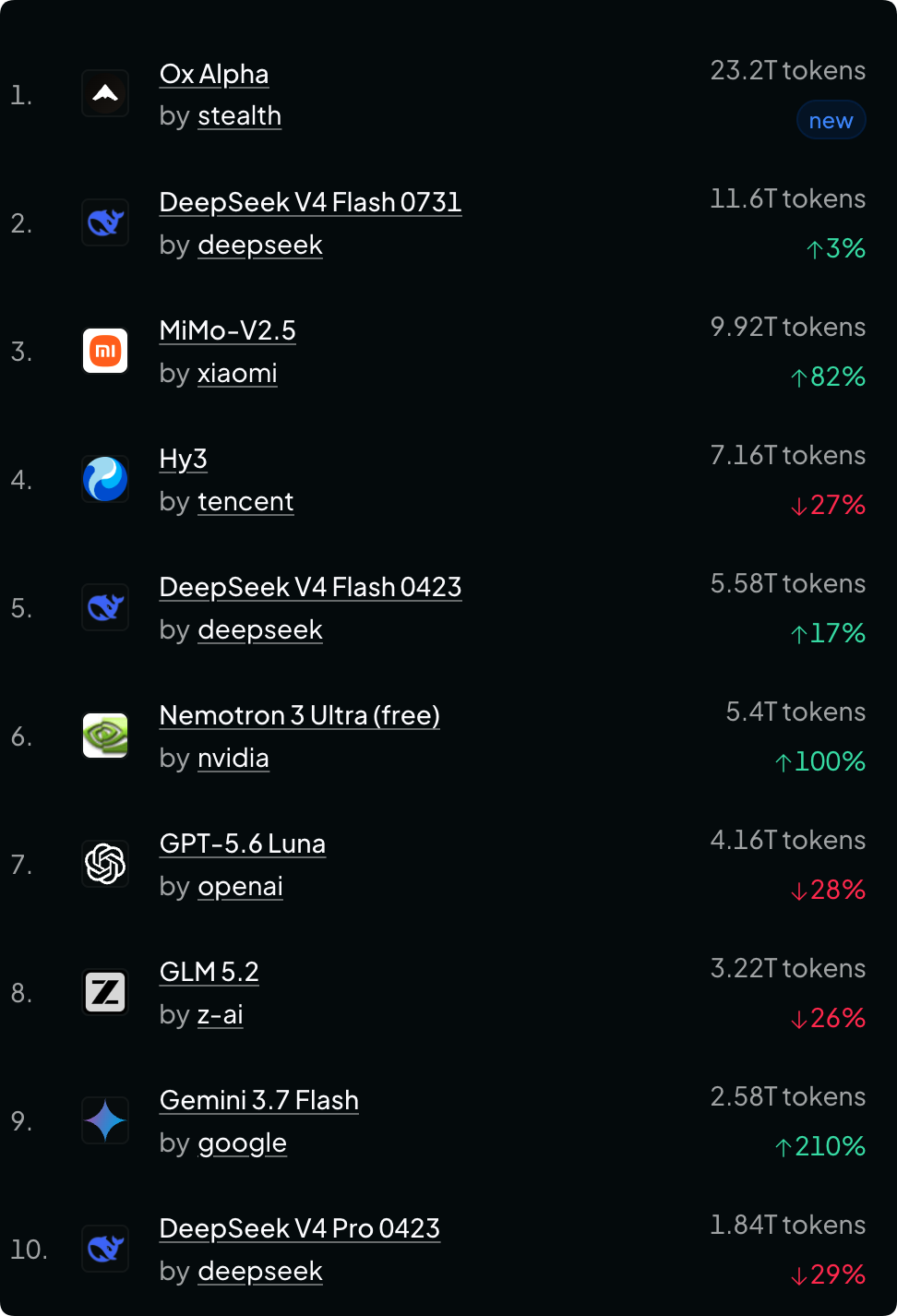The image size is (897, 1316).
Task: Open DeepSeek V4 Flash 0423 model page
Action: [310, 587]
